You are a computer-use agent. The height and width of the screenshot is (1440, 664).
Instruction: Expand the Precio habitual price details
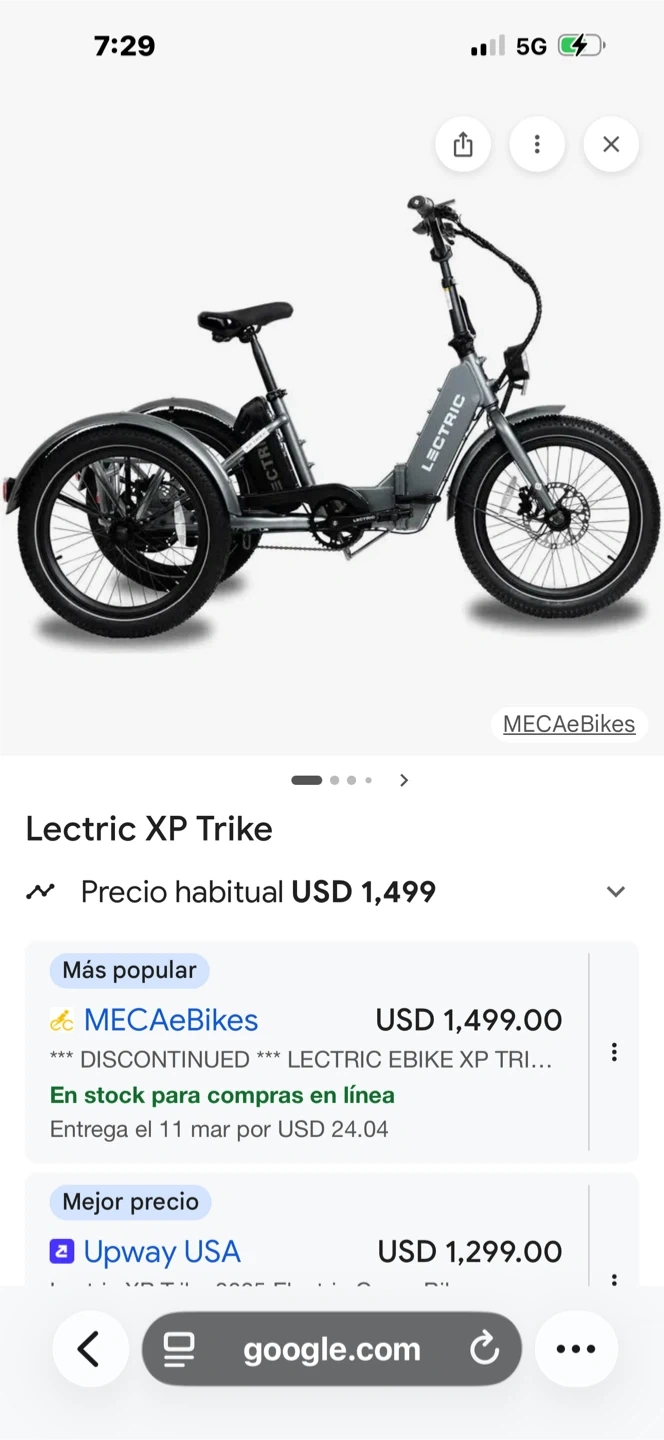click(x=616, y=892)
